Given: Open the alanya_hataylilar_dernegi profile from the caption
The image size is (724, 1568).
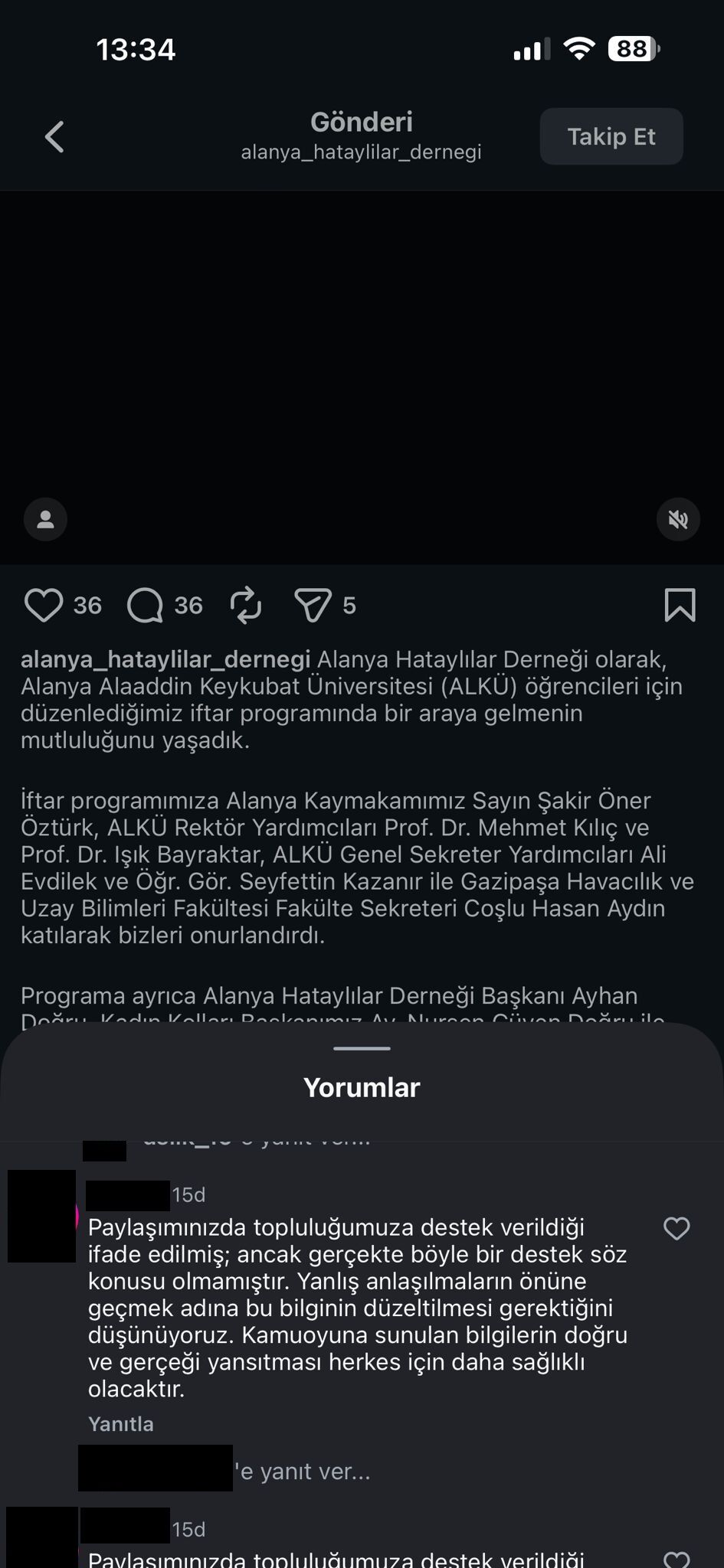Looking at the screenshot, I should [165, 659].
